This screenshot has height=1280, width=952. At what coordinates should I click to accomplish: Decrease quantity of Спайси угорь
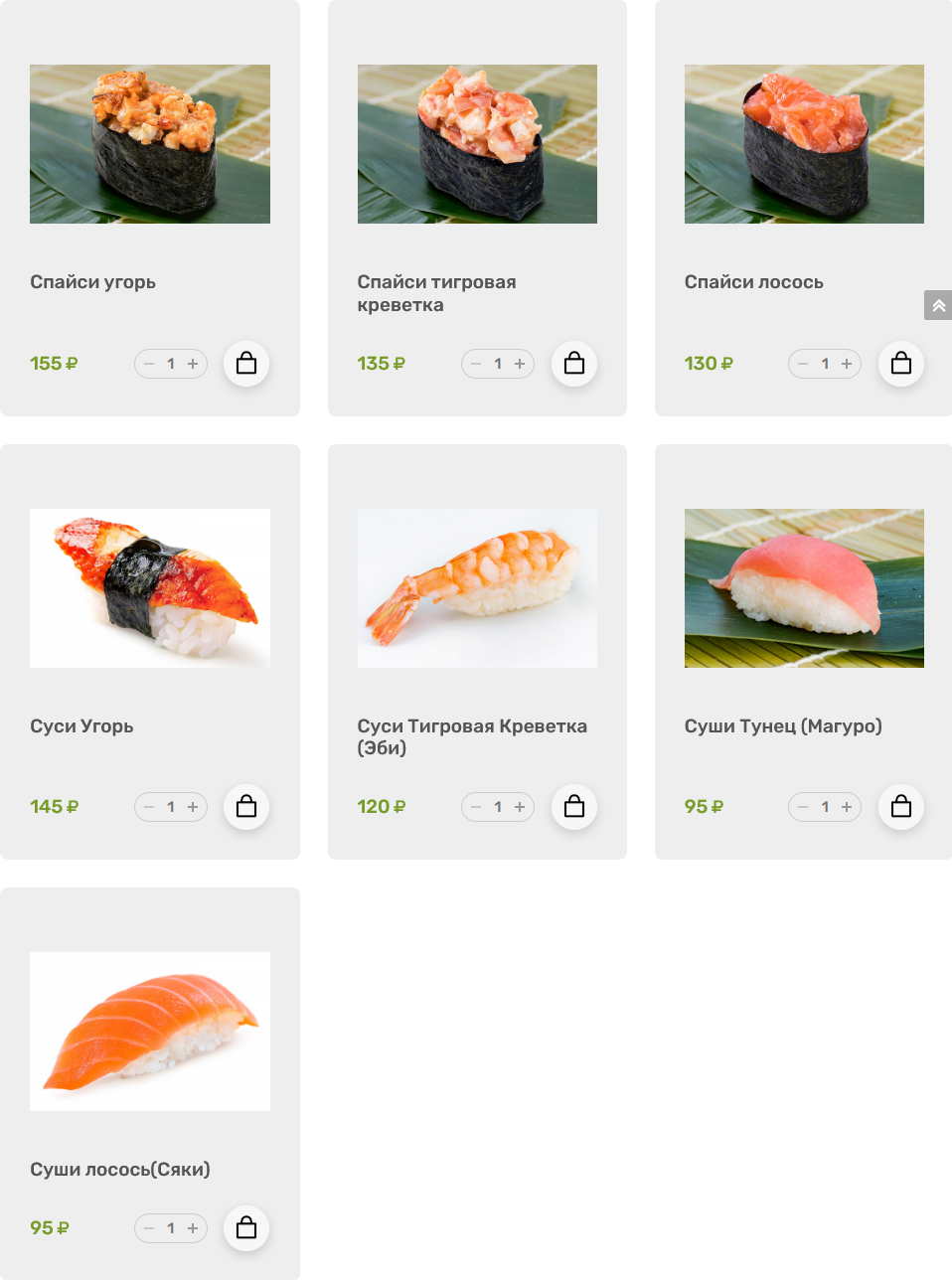click(149, 364)
